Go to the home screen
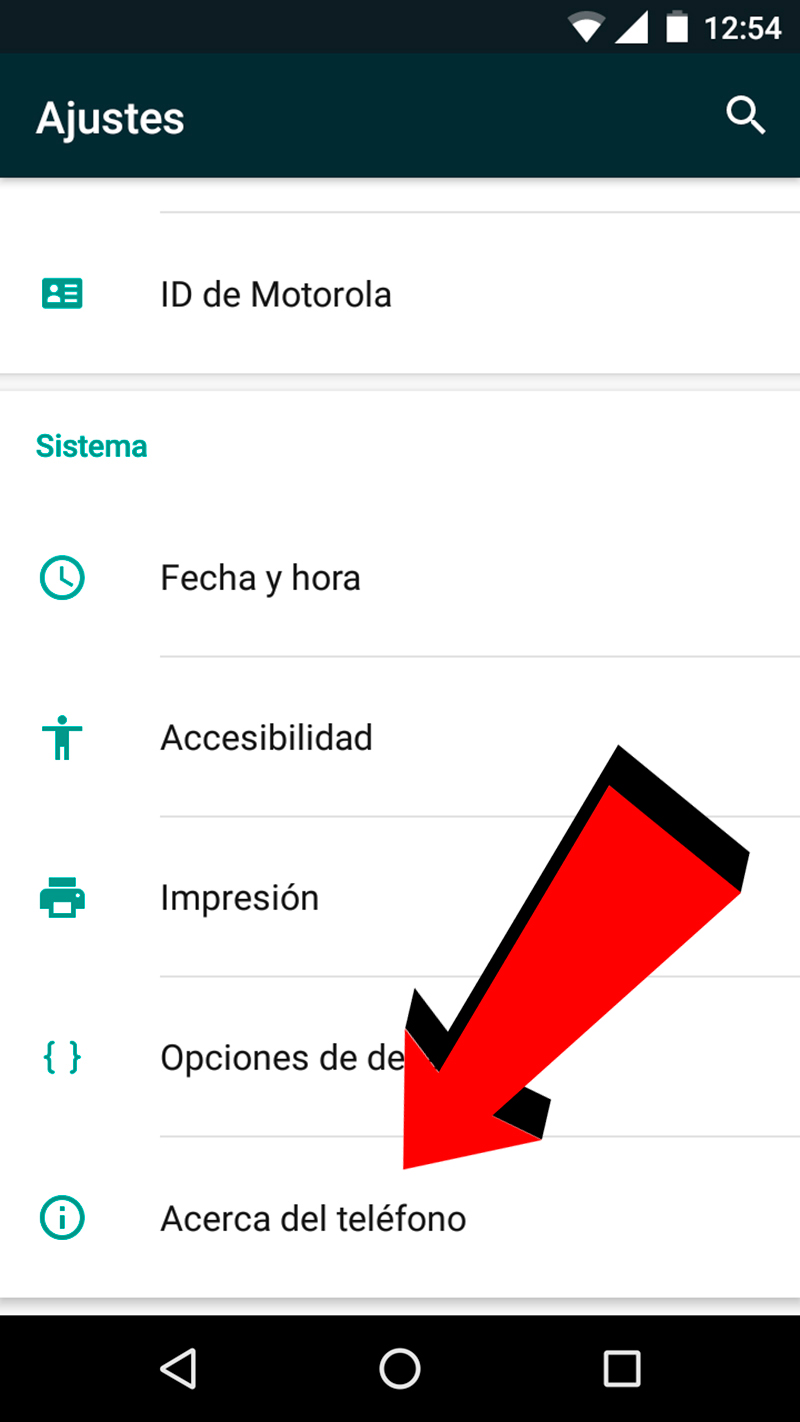Screen dimensions: 800x1422 [x=400, y=1368]
